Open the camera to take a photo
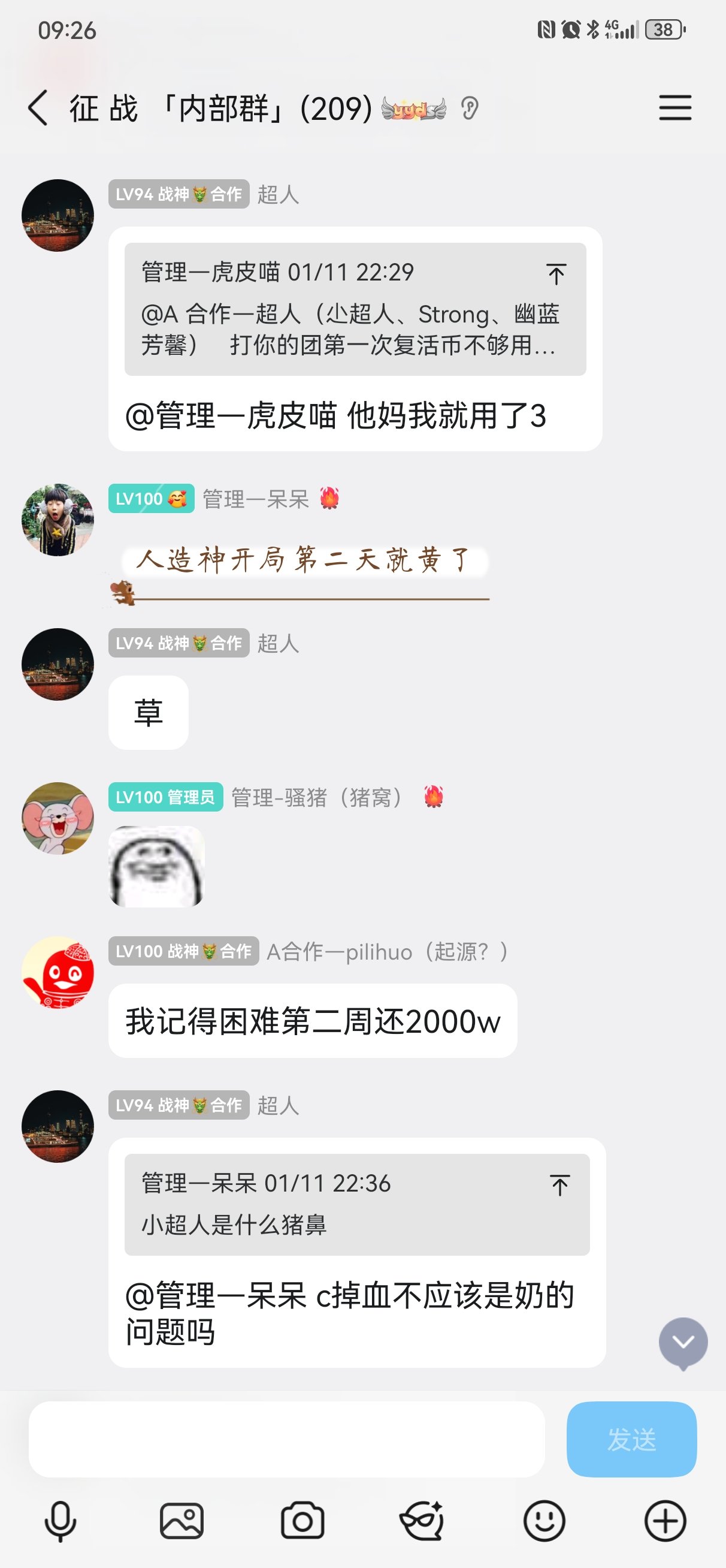Screen dimensions: 726x1568 click(x=302, y=1521)
